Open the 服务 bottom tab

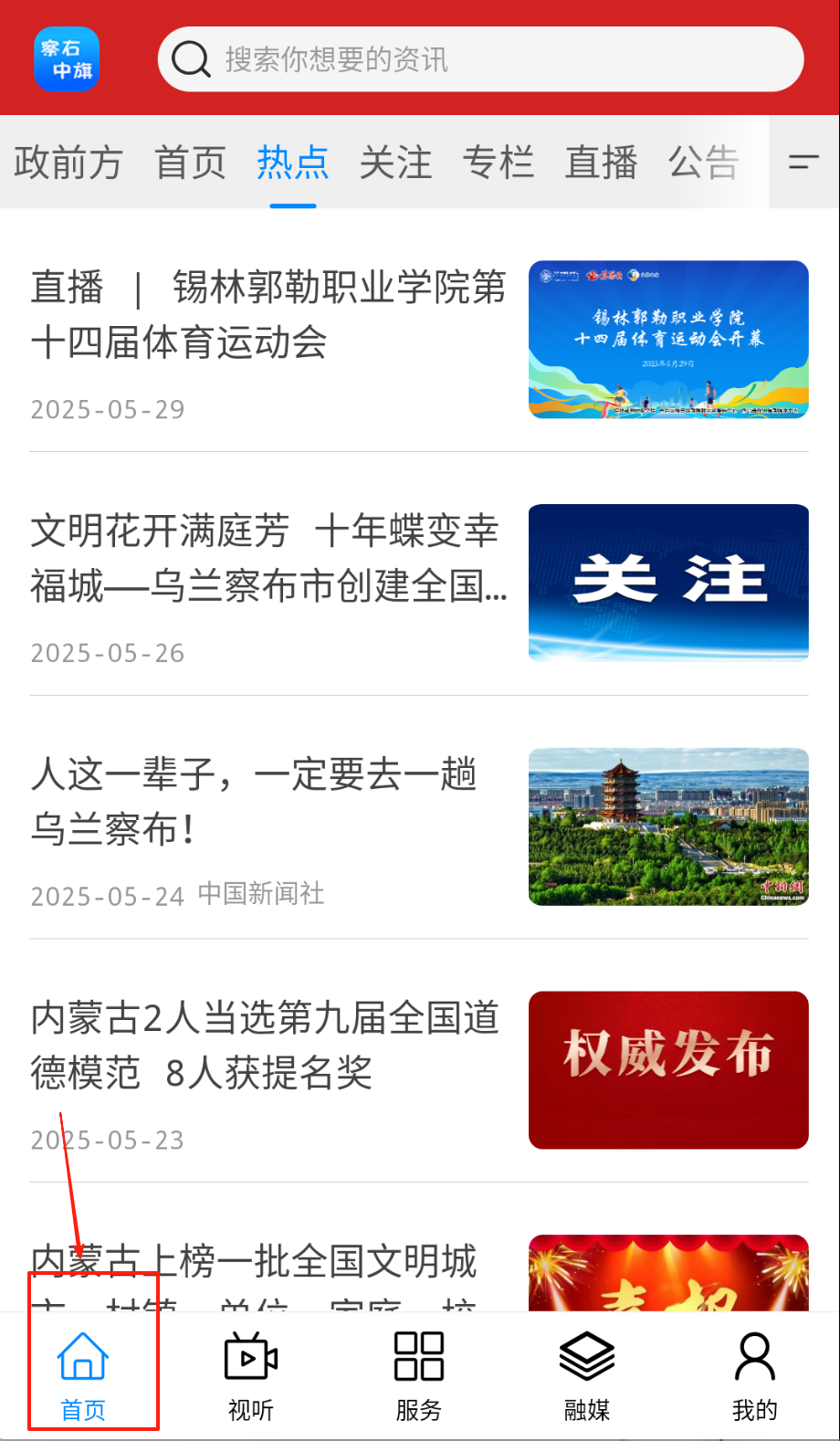[x=419, y=1375]
